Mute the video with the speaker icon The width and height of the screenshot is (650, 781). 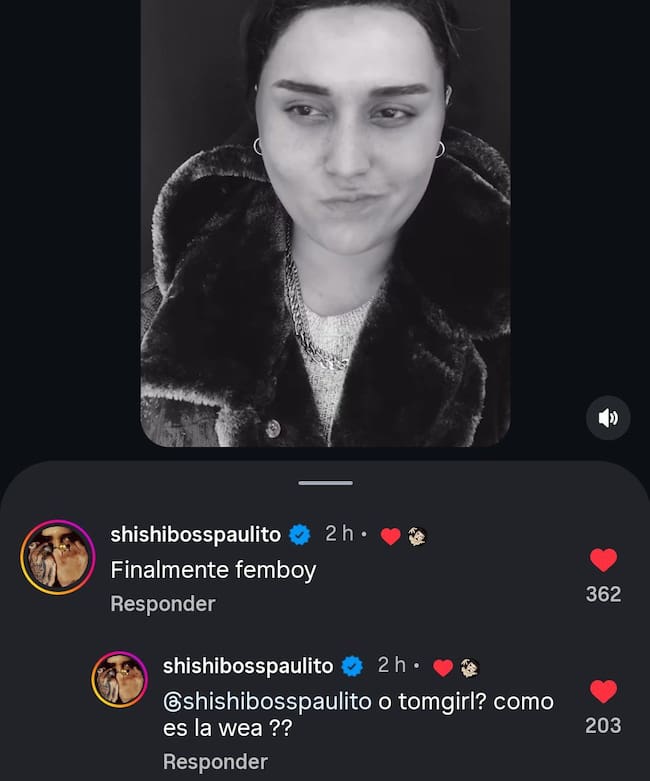click(607, 418)
